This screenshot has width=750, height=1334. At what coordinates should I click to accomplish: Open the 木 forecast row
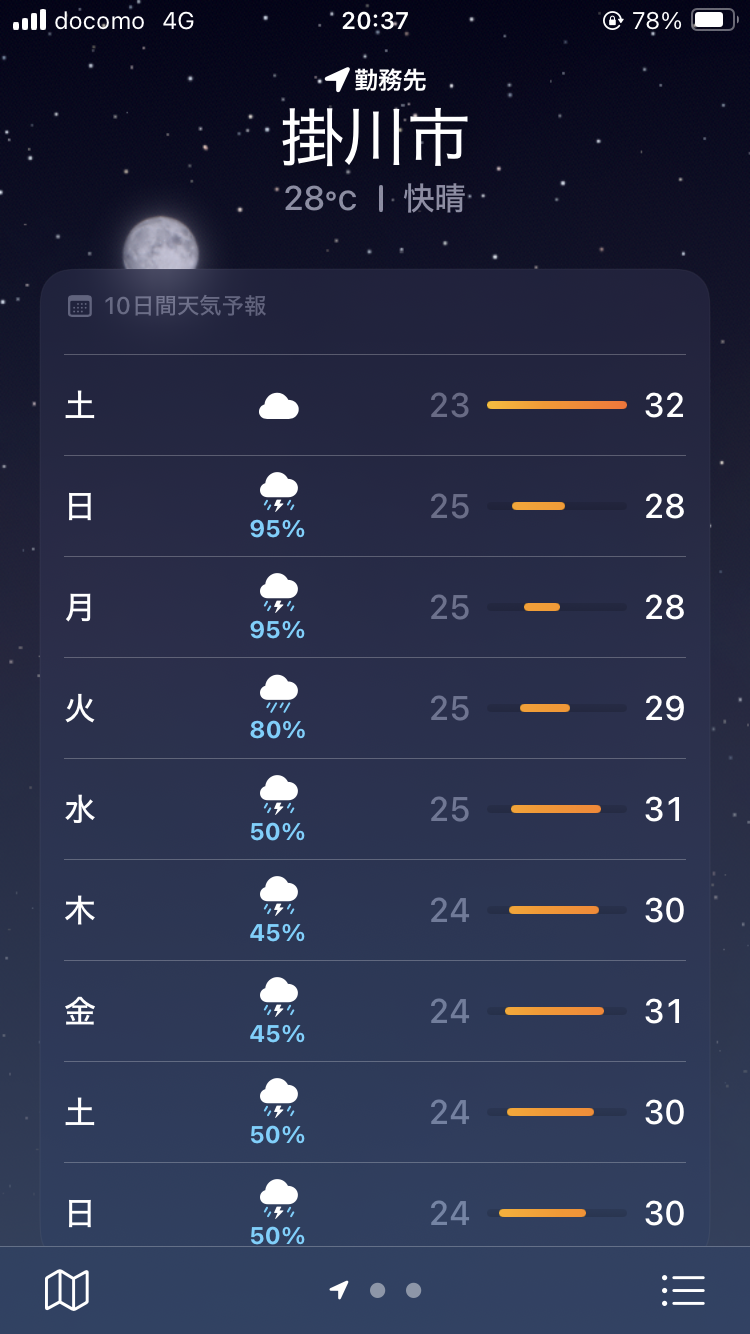coord(375,910)
